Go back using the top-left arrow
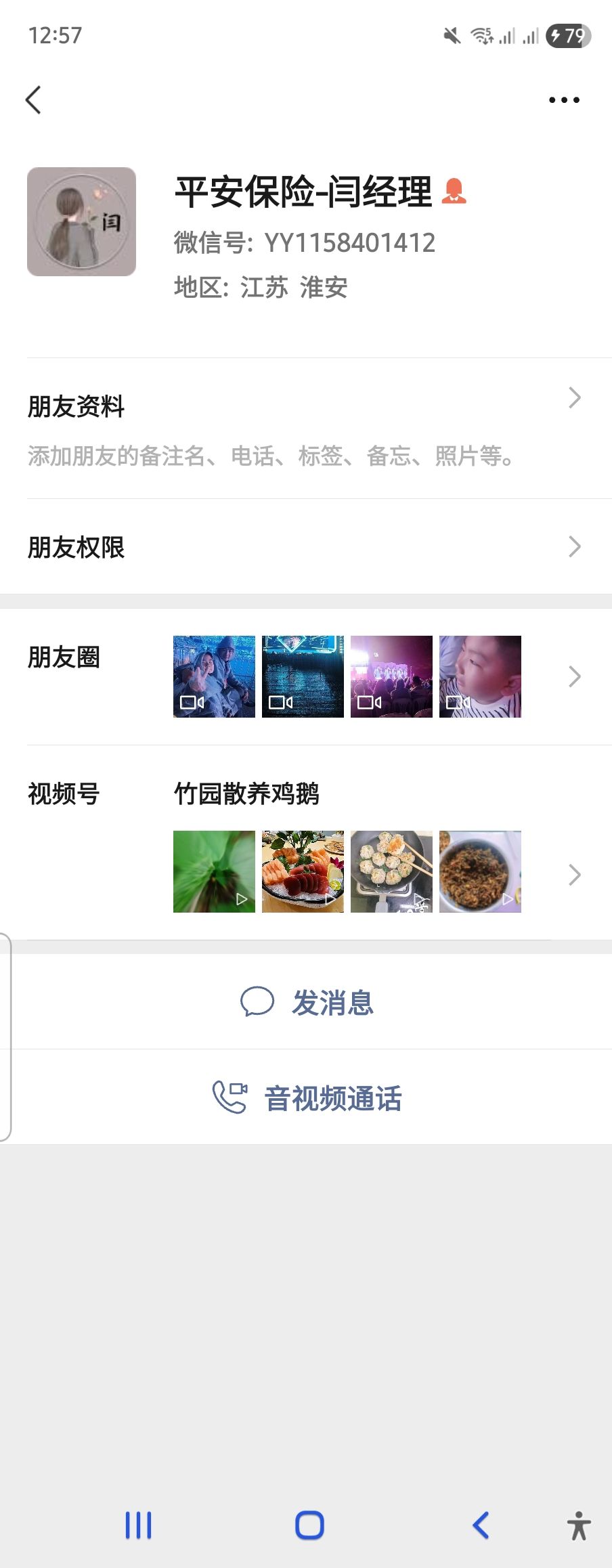612x1568 pixels. [33, 100]
